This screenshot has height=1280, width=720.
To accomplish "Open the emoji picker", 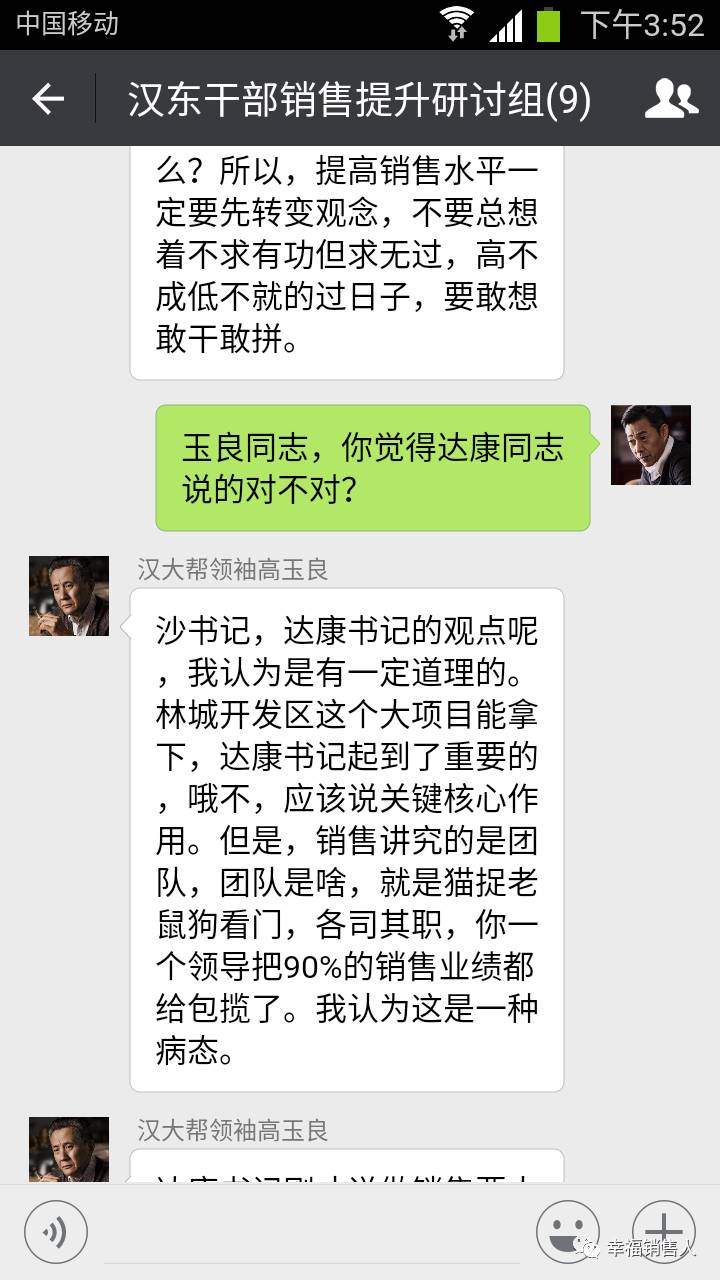I will [568, 1231].
